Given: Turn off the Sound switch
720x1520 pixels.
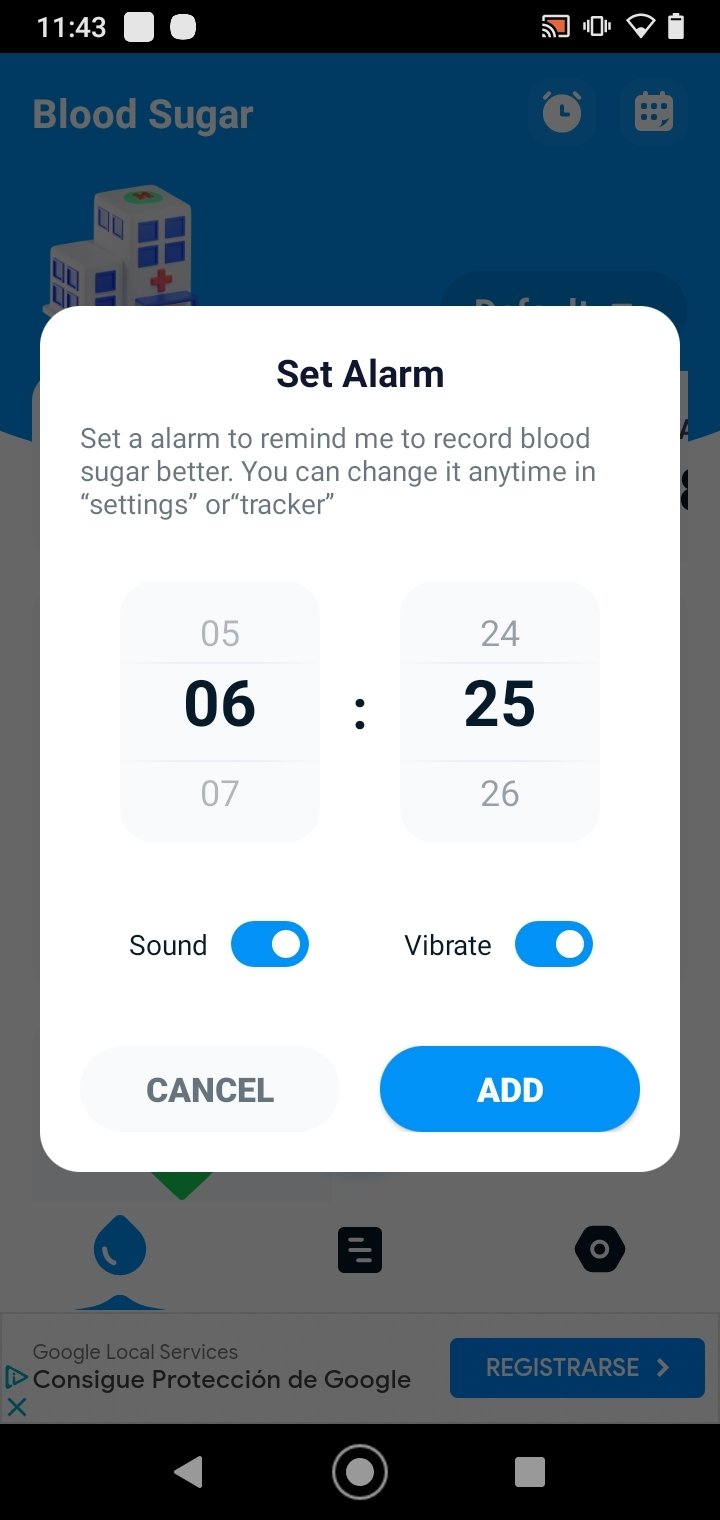Looking at the screenshot, I should (270, 945).
